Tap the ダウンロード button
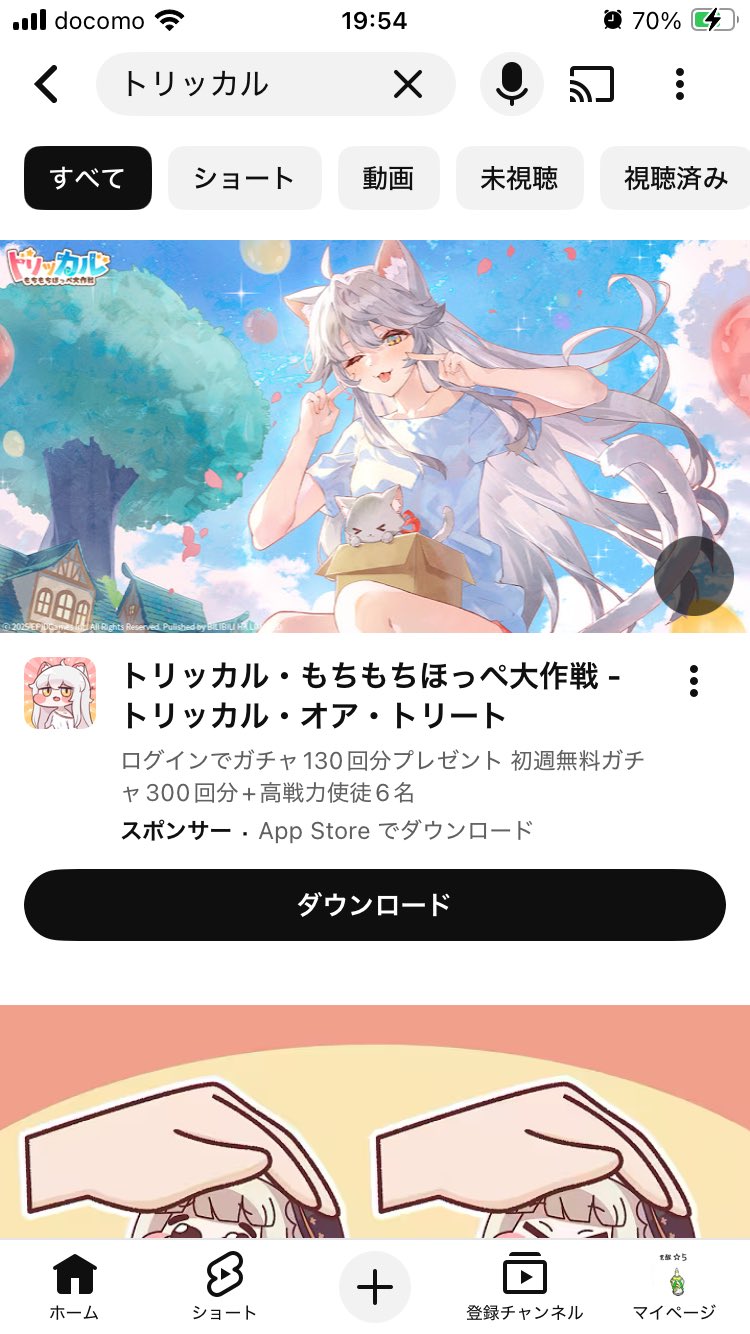 point(375,905)
